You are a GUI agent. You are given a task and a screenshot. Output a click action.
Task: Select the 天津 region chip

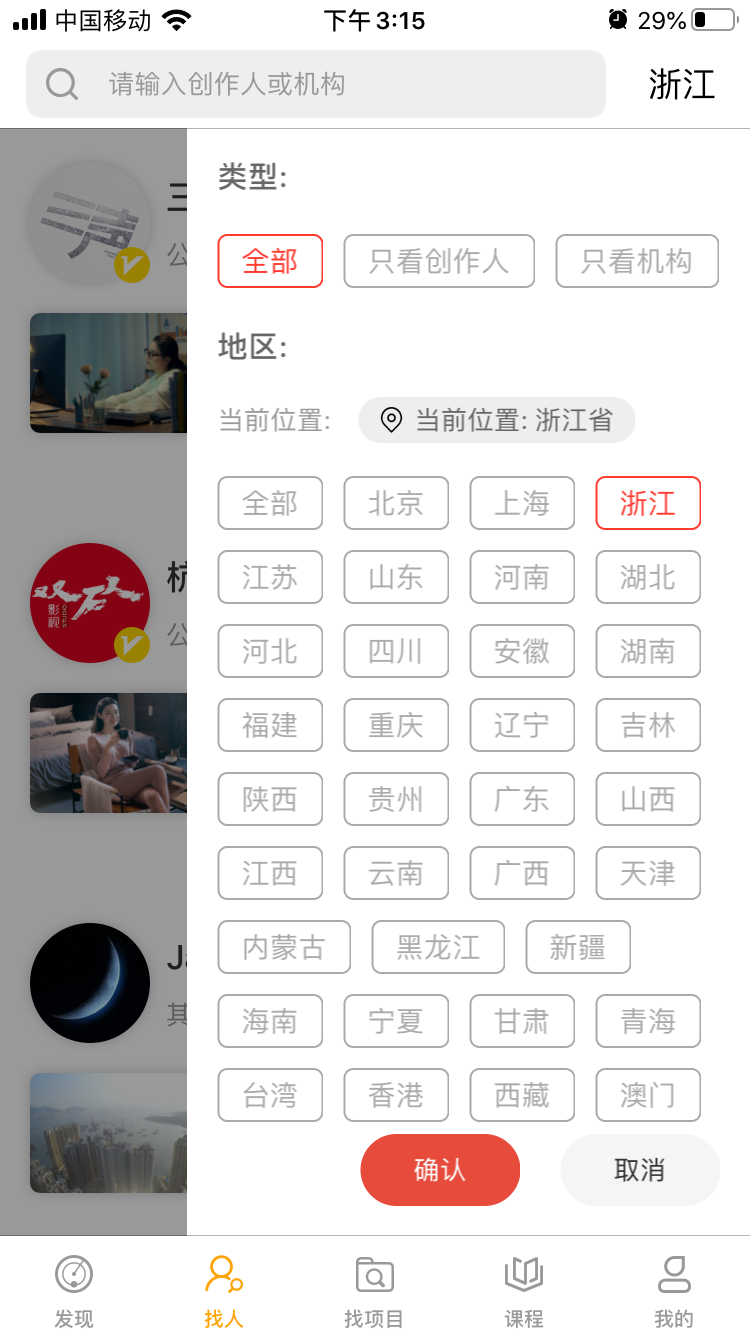[648, 873]
